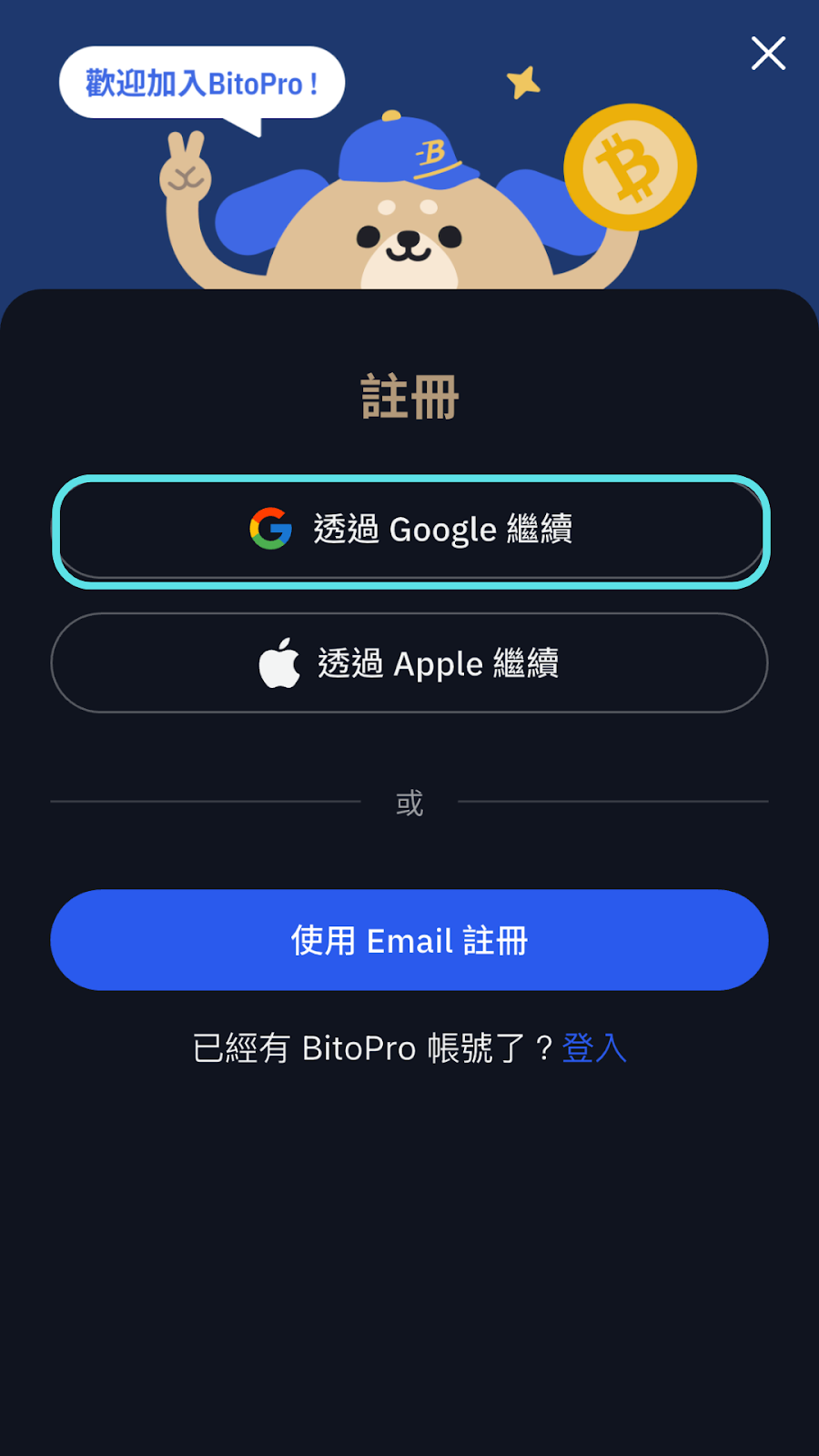
Task: Continue with Google (透過 Google 繼續)
Action: point(410,530)
